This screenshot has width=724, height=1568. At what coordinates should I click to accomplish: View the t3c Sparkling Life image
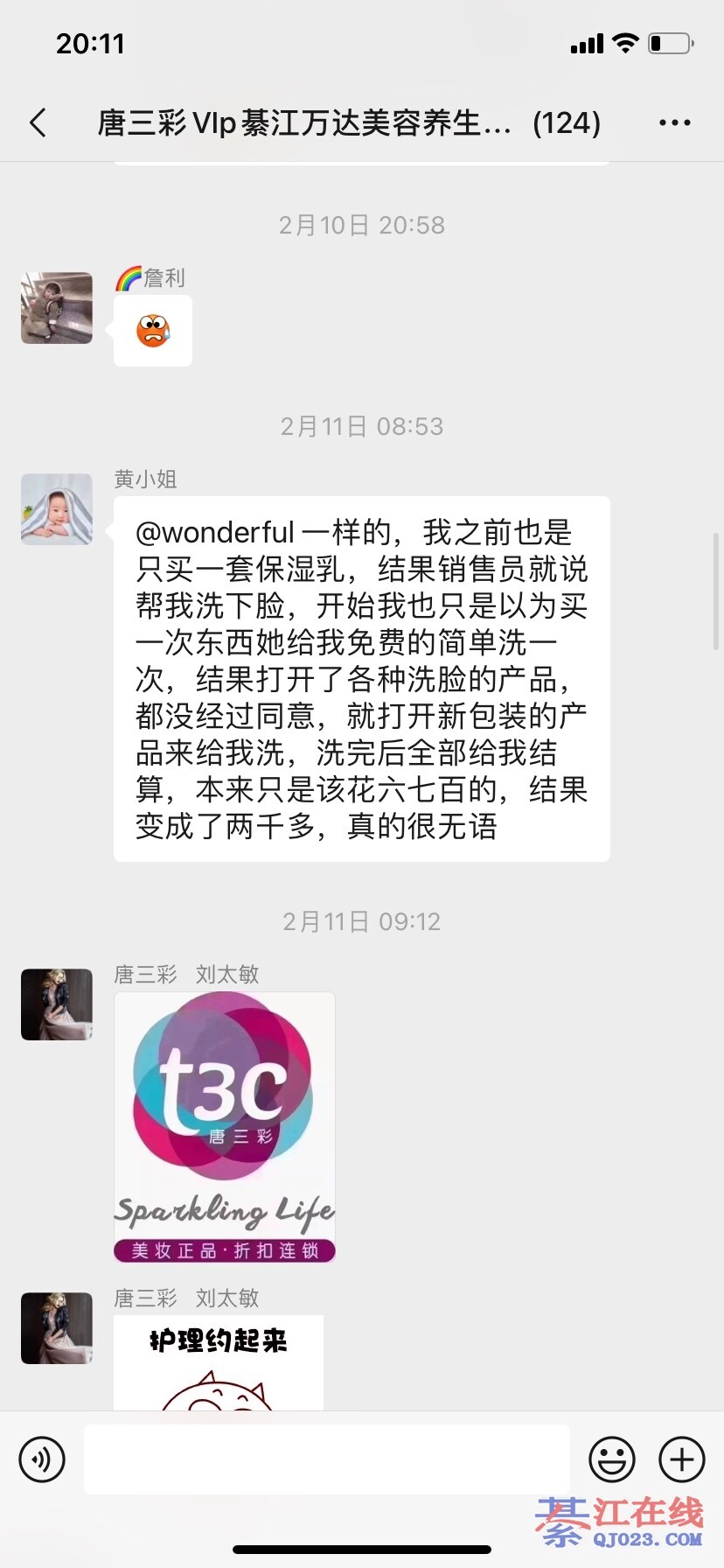225,1127
